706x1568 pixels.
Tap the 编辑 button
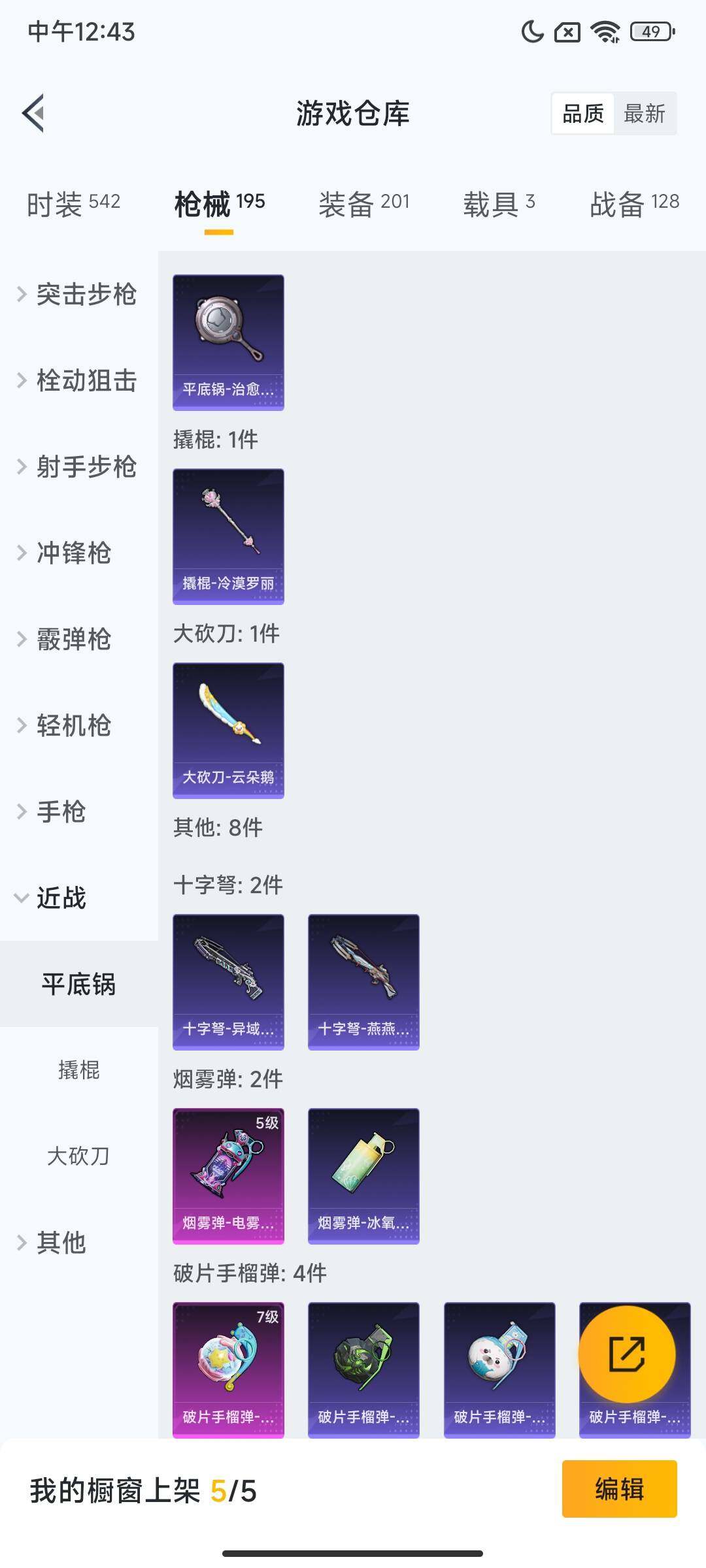[619, 1489]
